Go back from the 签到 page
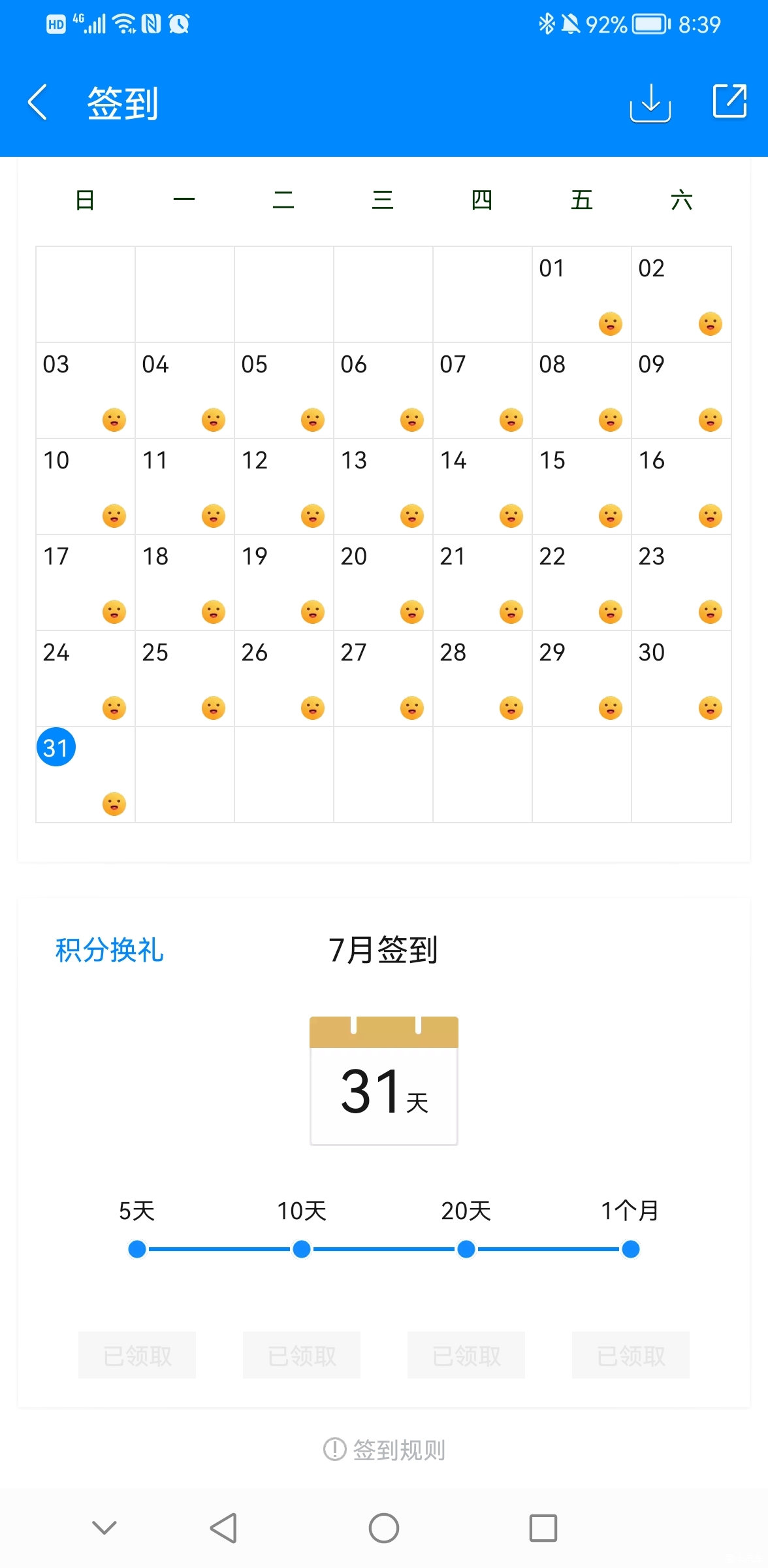Viewport: 768px width, 1568px height. (x=38, y=103)
